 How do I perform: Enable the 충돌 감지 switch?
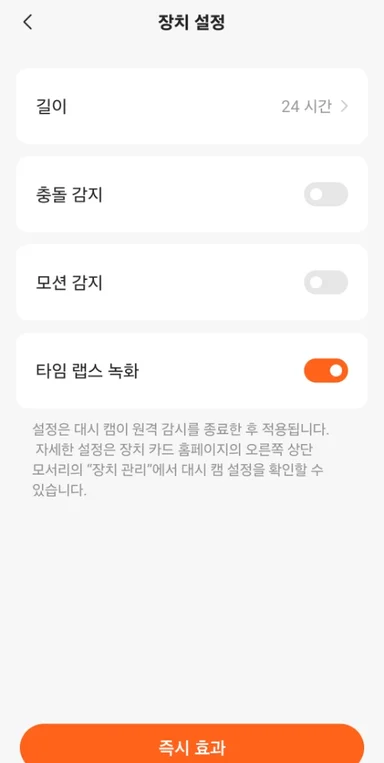pos(326,194)
